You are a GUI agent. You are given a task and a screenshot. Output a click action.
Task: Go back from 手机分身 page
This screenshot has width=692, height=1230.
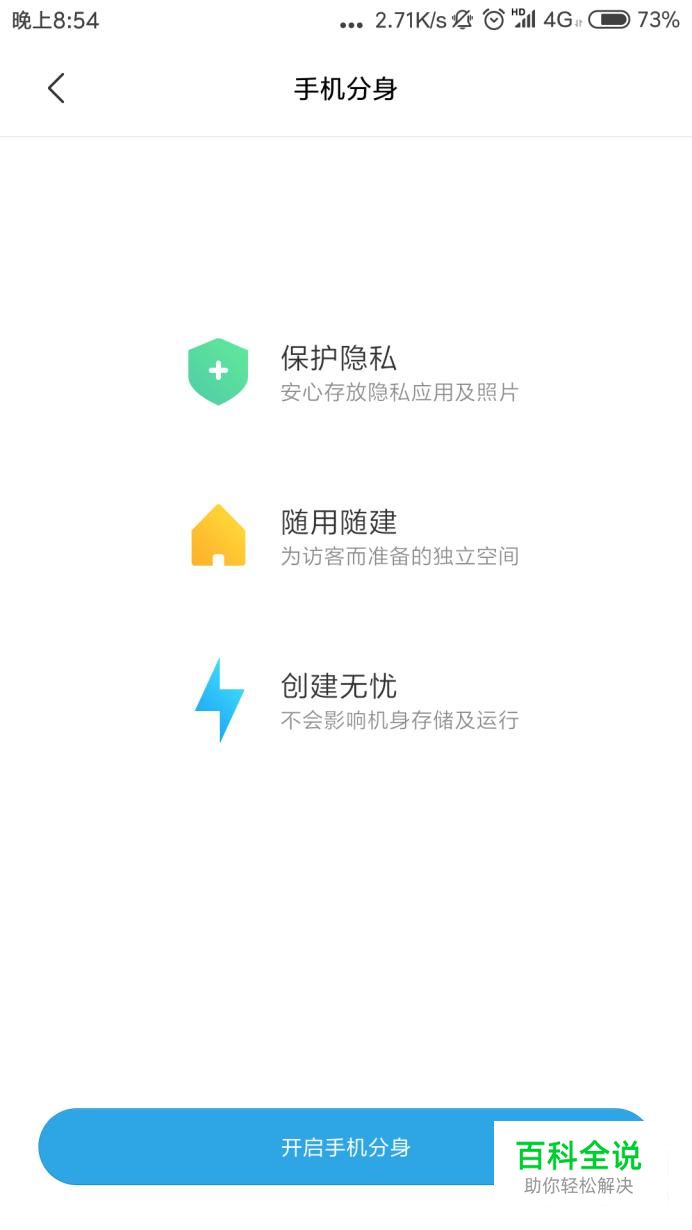click(x=56, y=88)
